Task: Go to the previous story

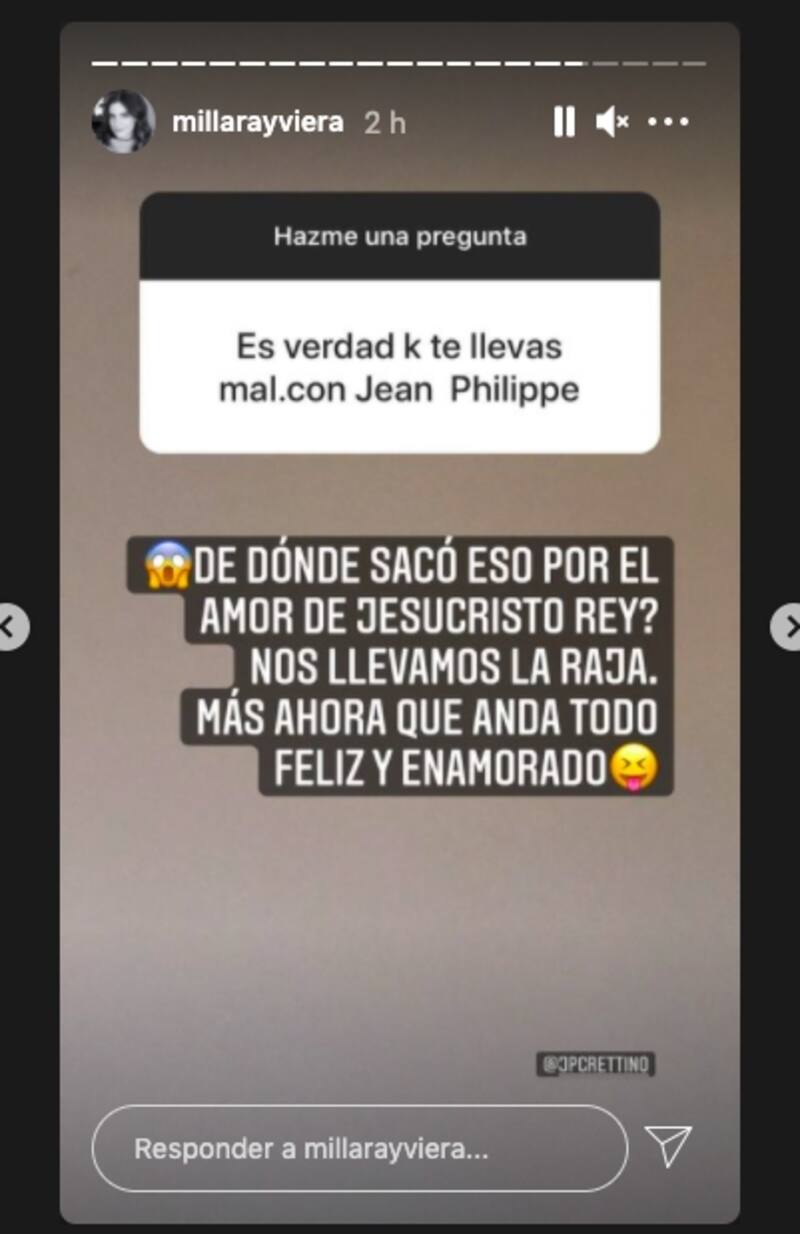Action: coord(10,627)
